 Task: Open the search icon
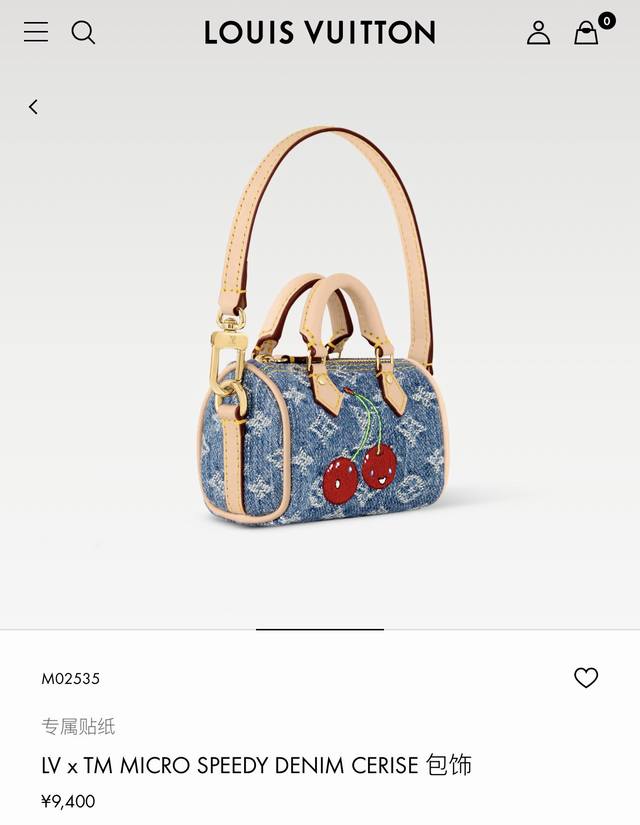83,32
